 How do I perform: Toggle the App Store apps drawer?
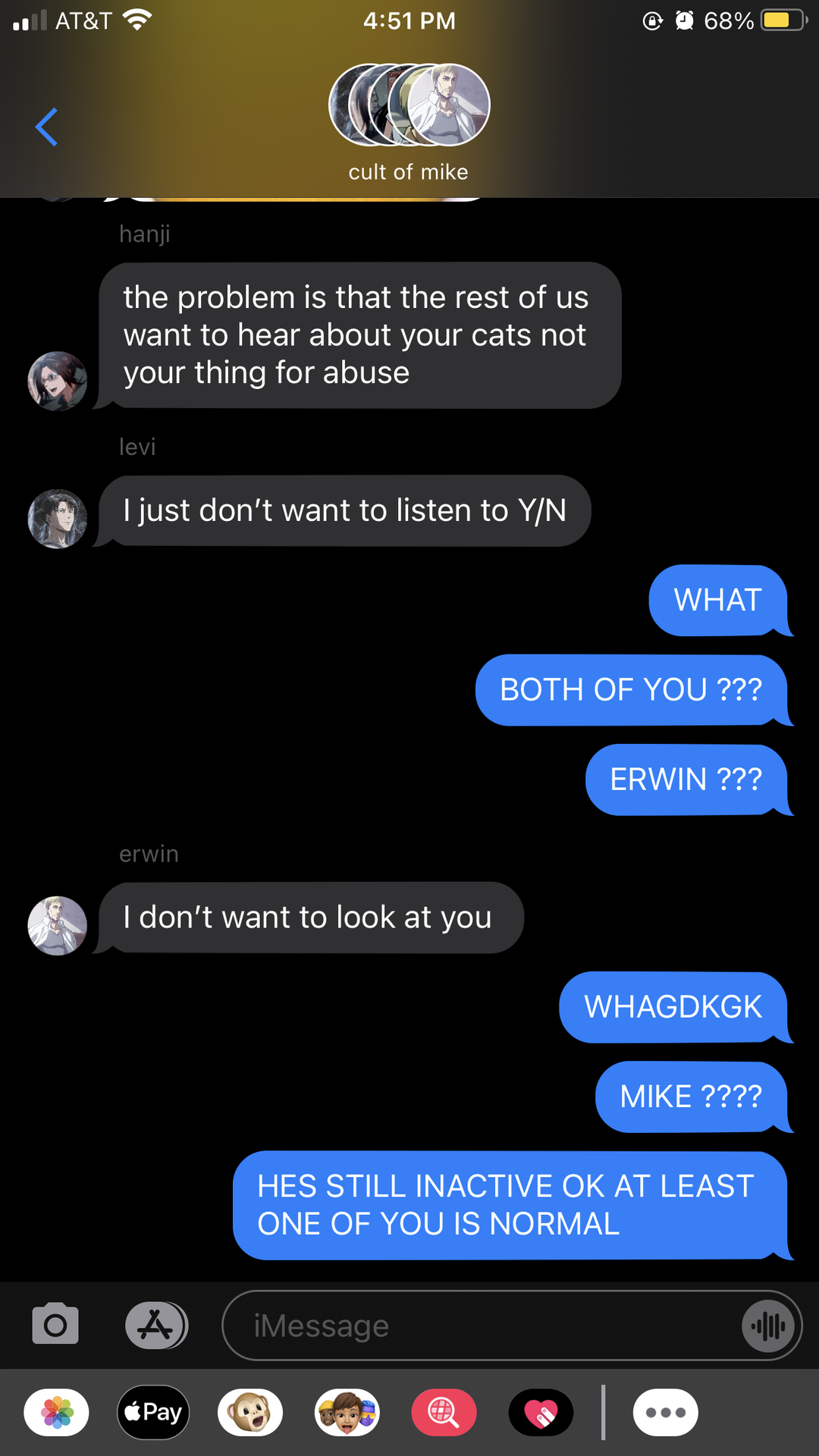coord(155,1325)
